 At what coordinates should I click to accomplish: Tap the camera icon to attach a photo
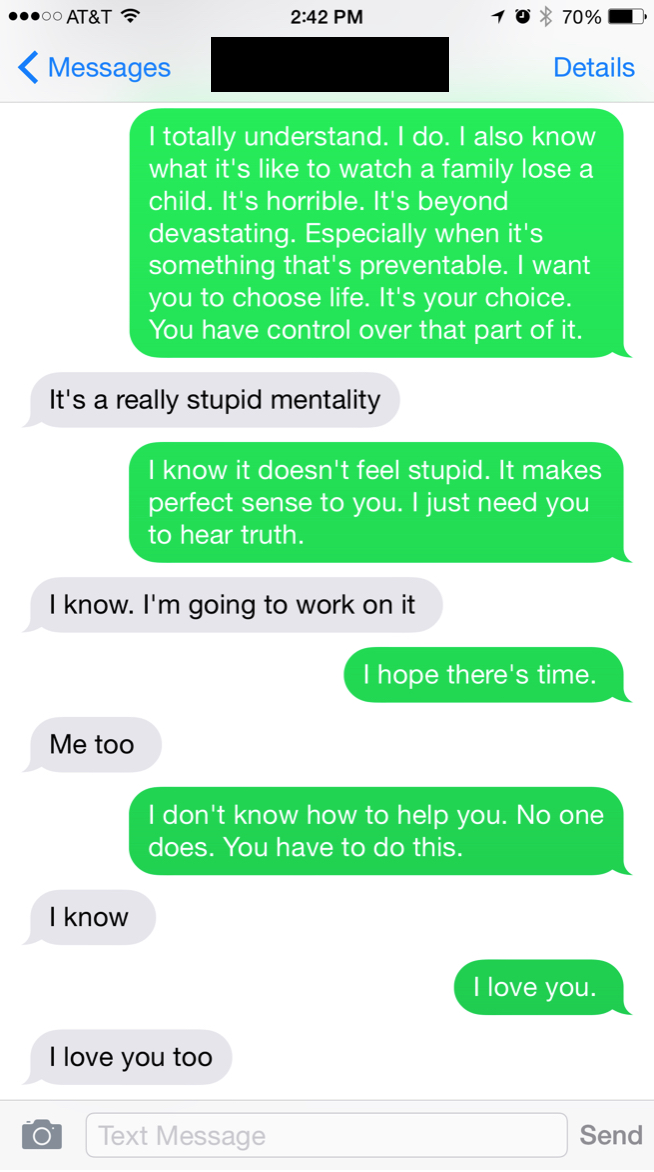(x=42, y=1135)
